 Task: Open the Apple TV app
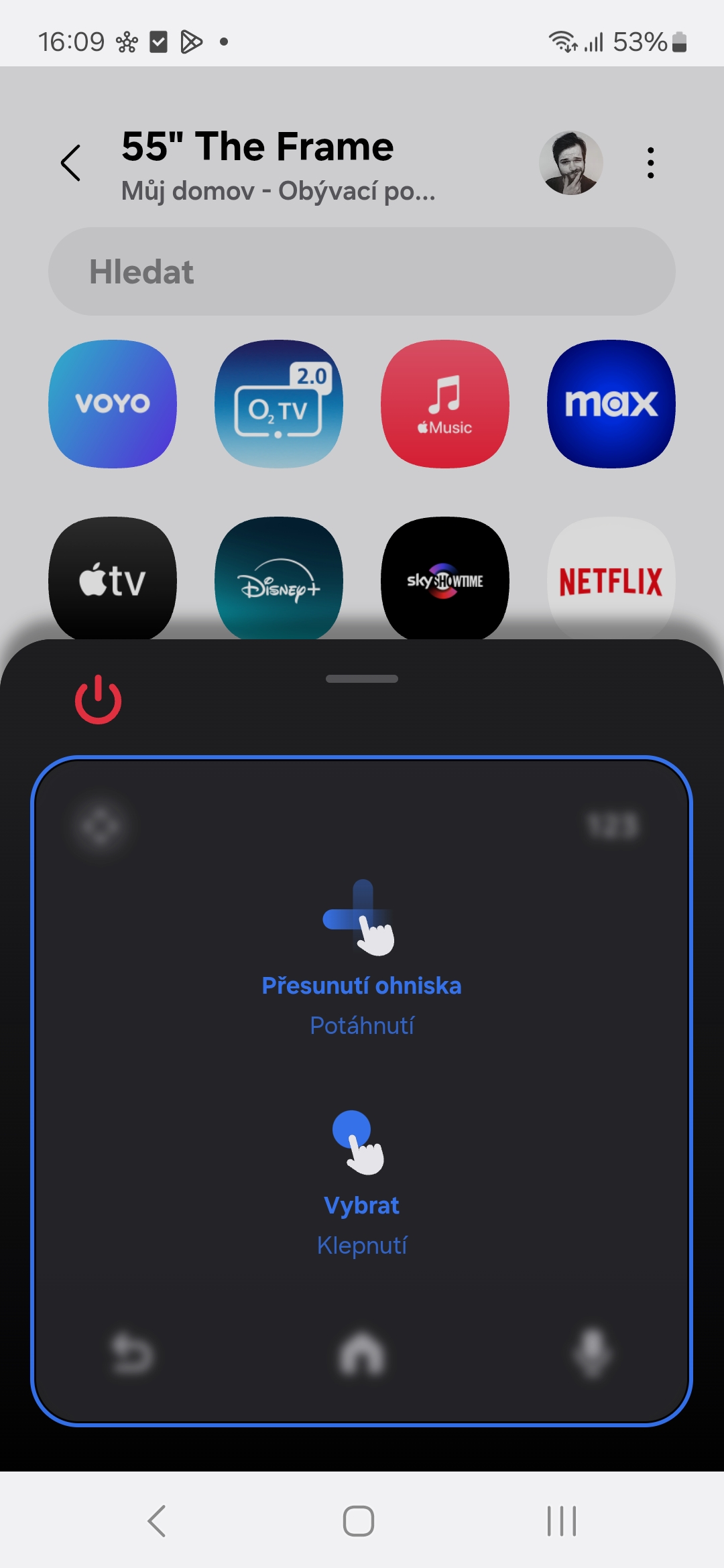click(x=113, y=578)
